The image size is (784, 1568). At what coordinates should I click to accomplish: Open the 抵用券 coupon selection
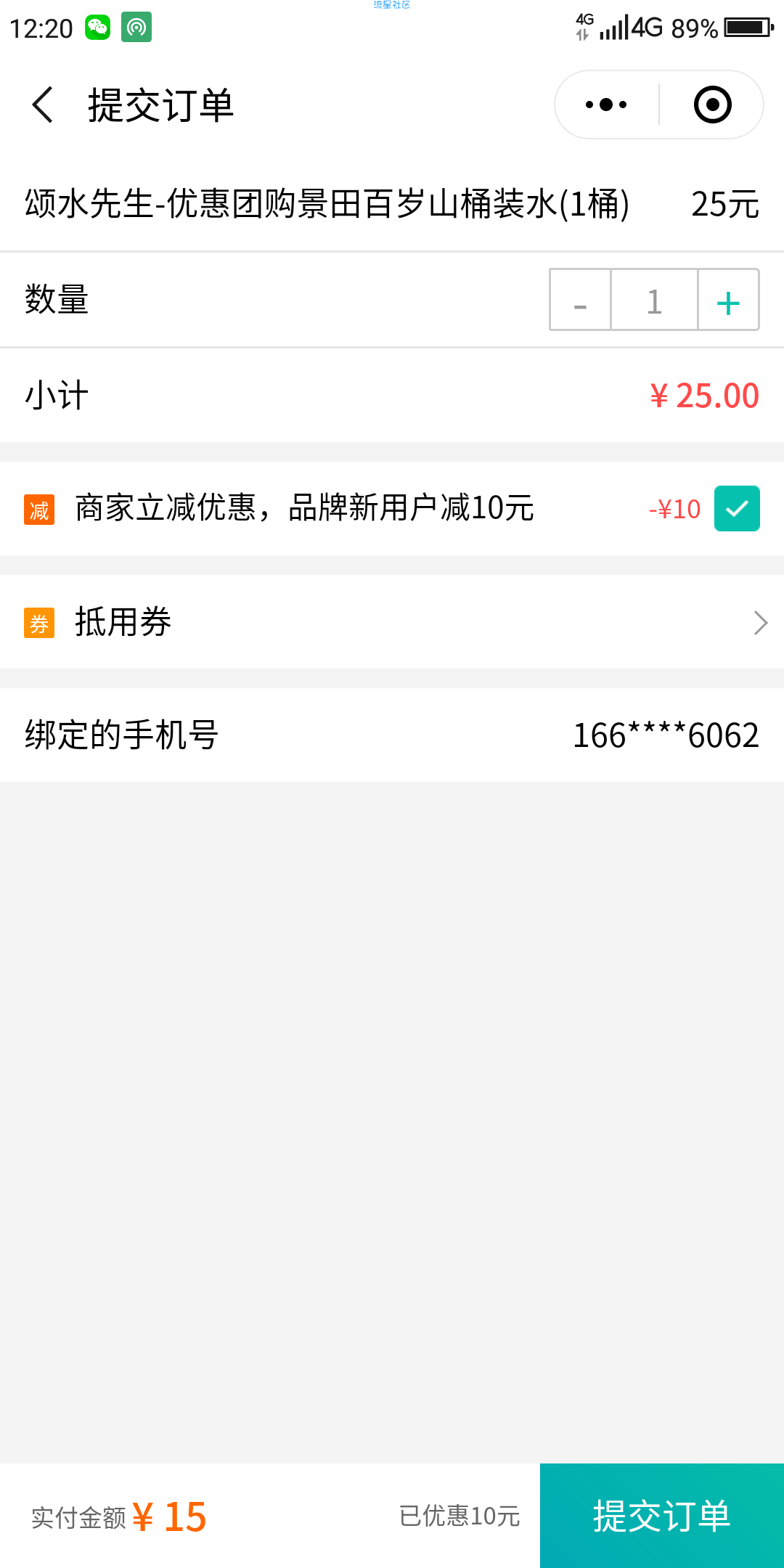click(392, 622)
